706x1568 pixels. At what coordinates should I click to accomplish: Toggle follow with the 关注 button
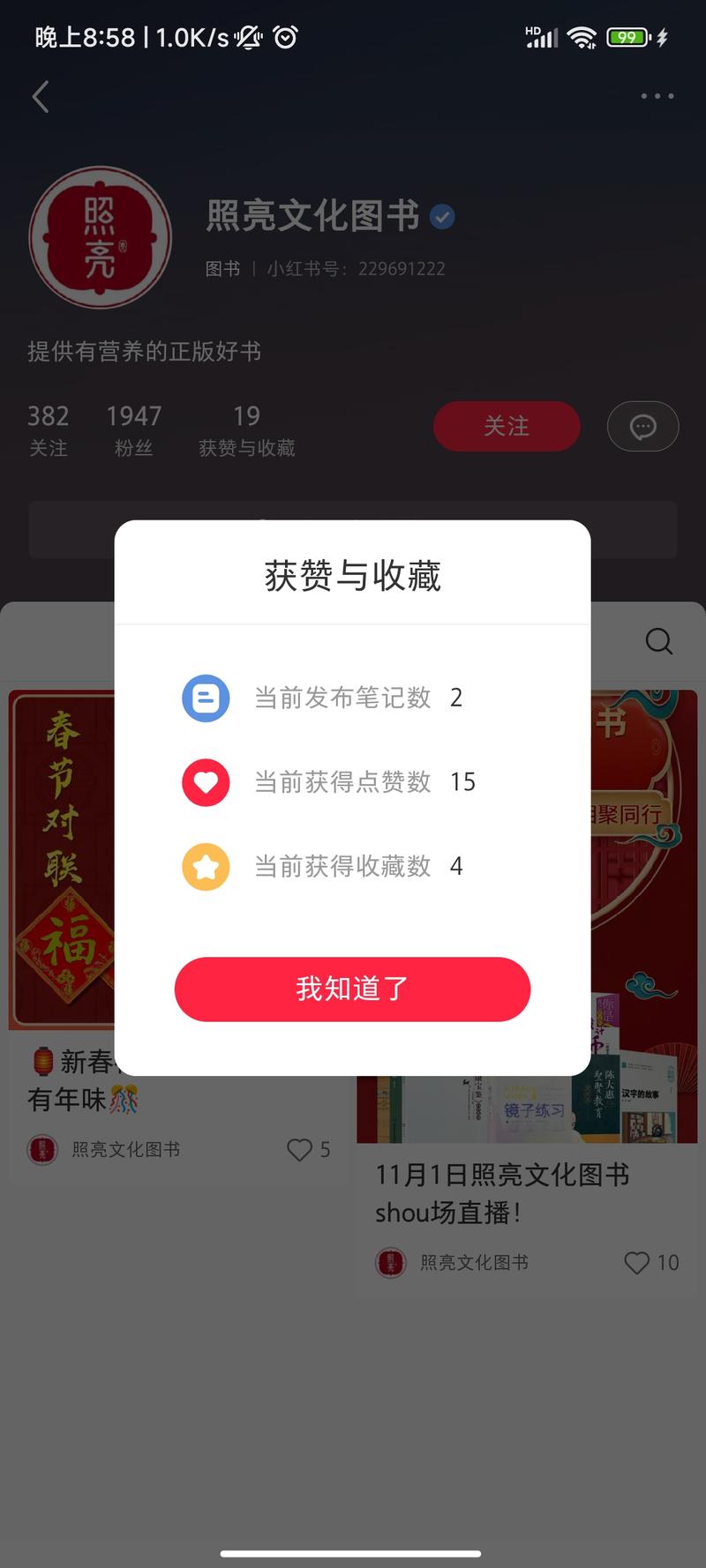pyautogui.click(x=507, y=426)
